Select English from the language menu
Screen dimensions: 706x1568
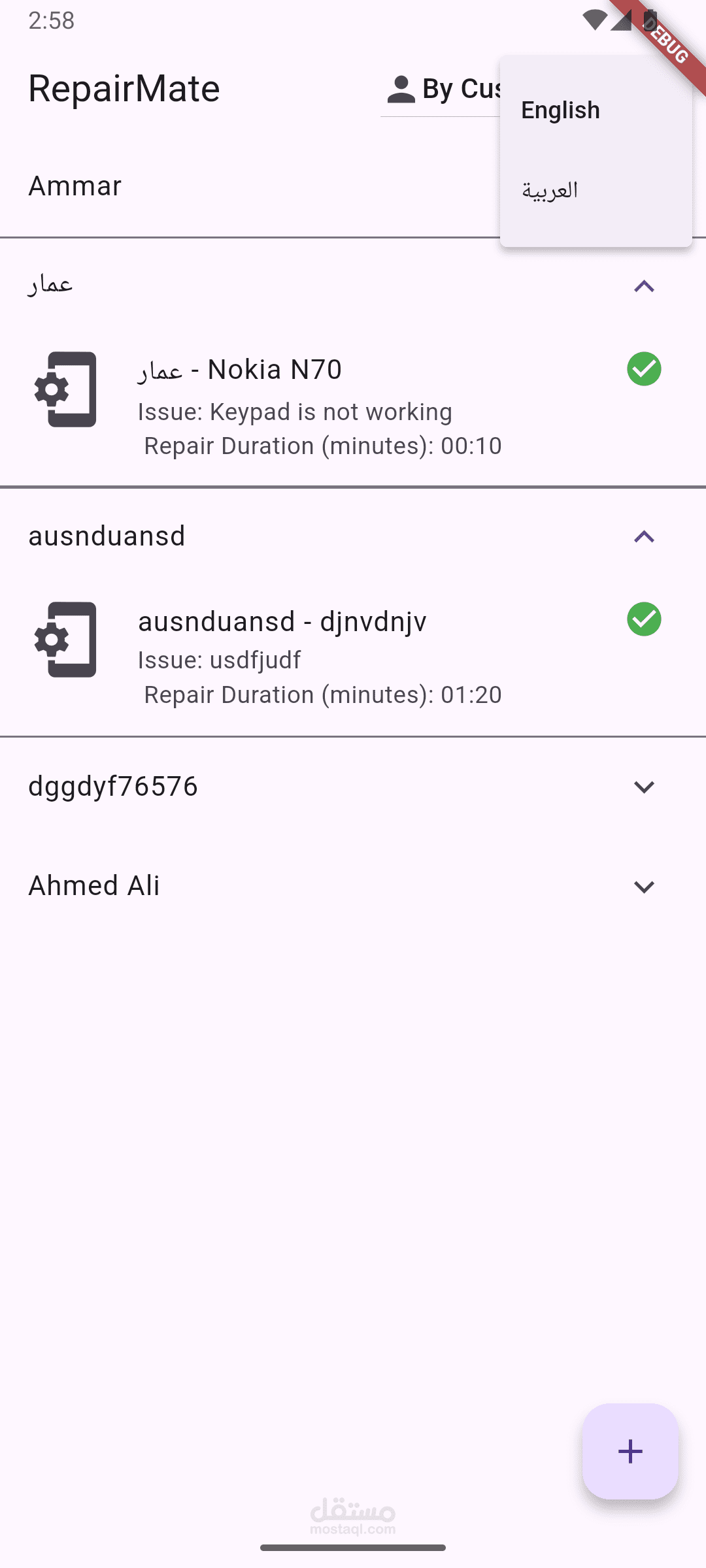coord(596,110)
